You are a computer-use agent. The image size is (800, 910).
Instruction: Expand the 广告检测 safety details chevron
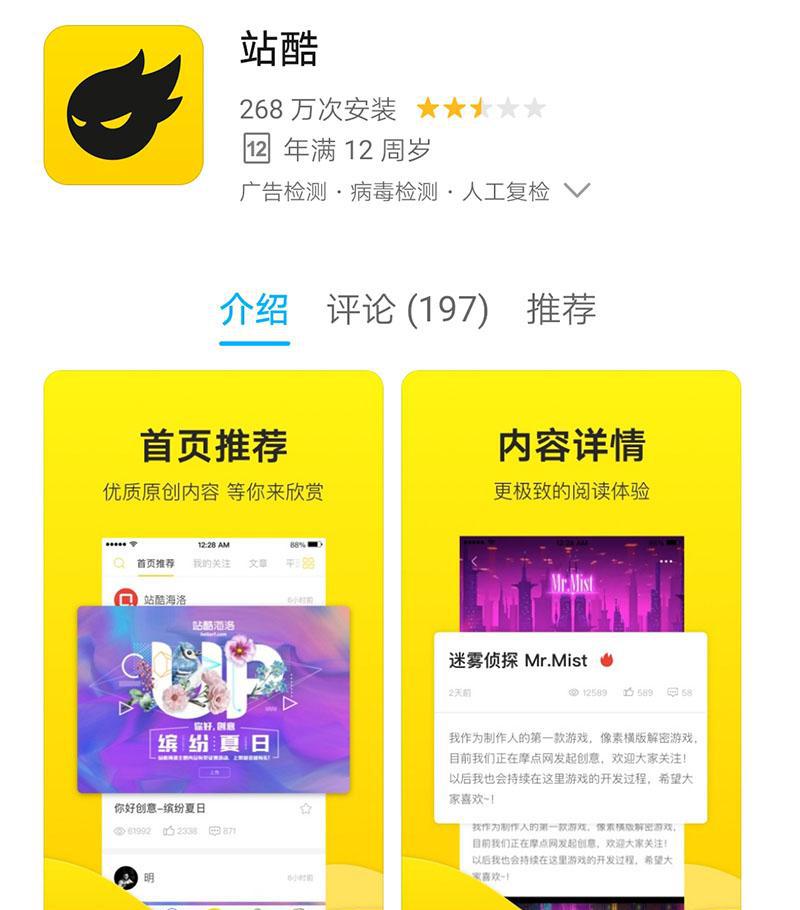(577, 190)
